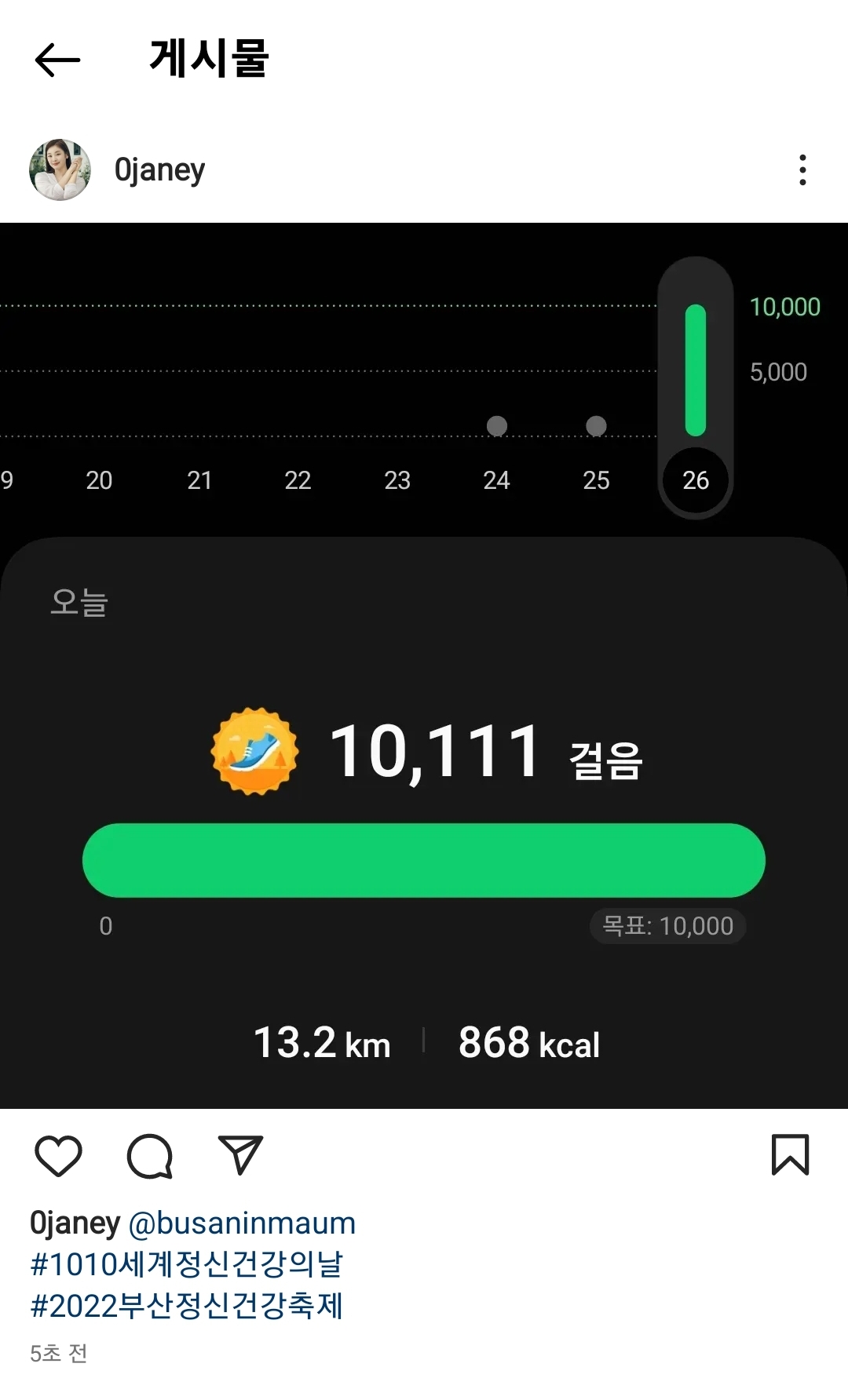Viewport: 848px width, 1400px height.
Task: Like 0janey's post
Action: coord(59,1155)
